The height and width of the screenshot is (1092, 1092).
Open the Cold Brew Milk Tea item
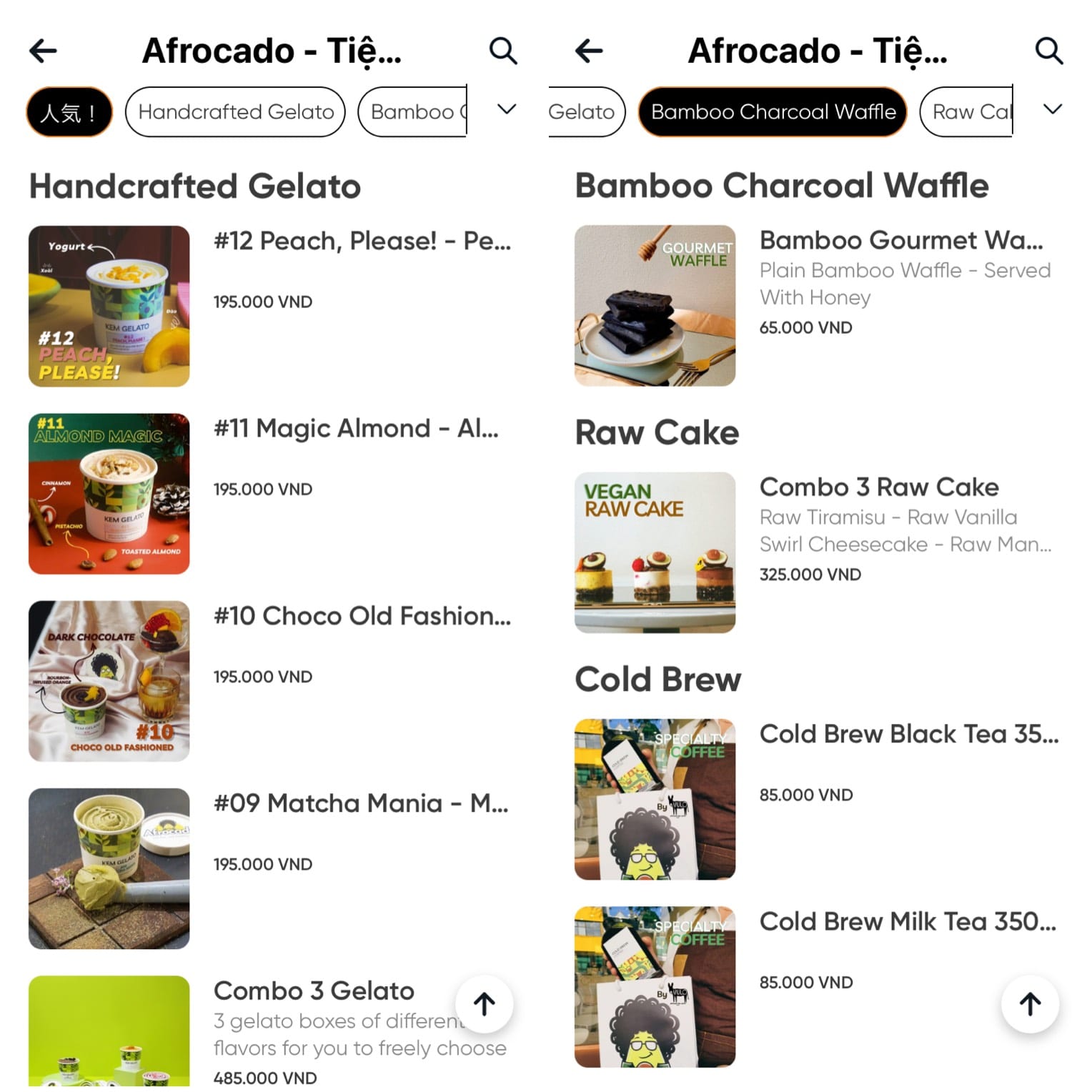click(x=907, y=922)
